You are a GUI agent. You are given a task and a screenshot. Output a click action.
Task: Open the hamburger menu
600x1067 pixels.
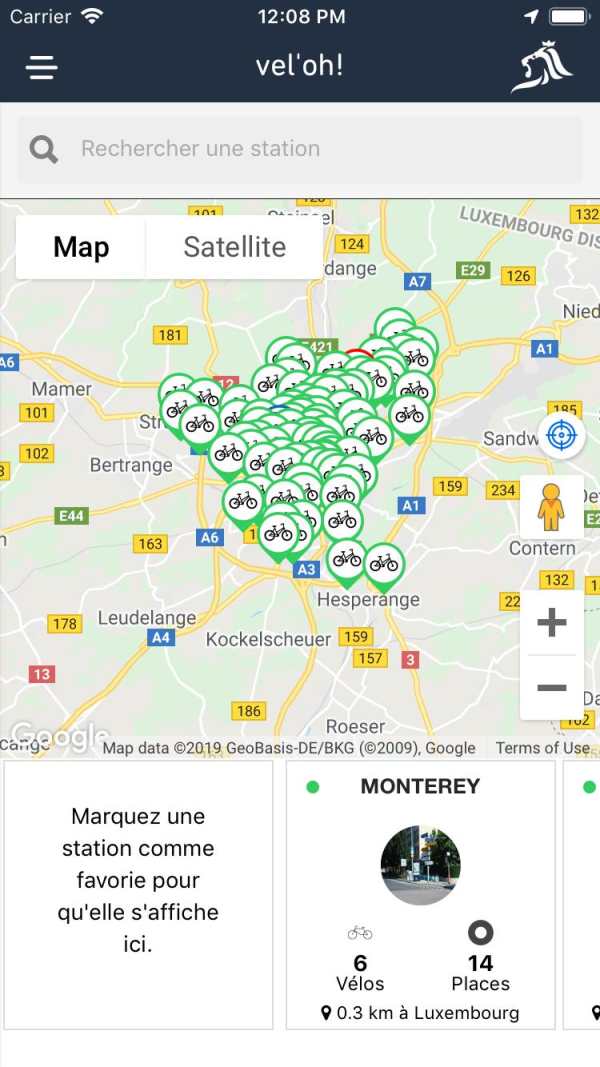pos(41,67)
